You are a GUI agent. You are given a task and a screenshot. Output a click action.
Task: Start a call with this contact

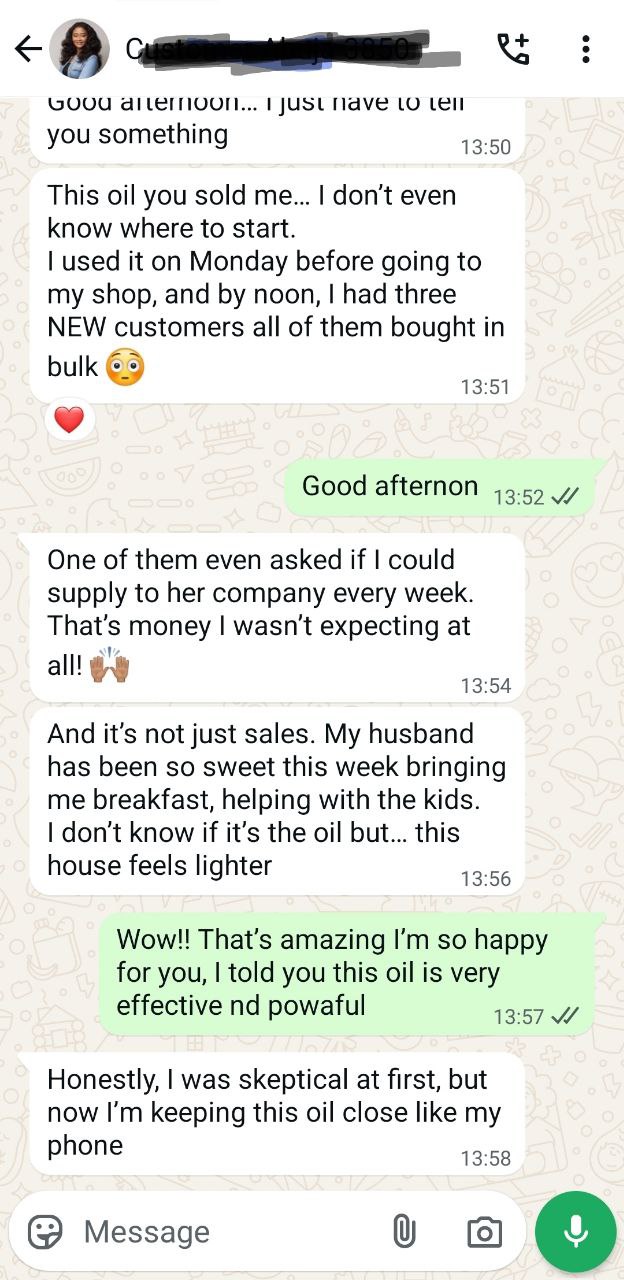513,49
